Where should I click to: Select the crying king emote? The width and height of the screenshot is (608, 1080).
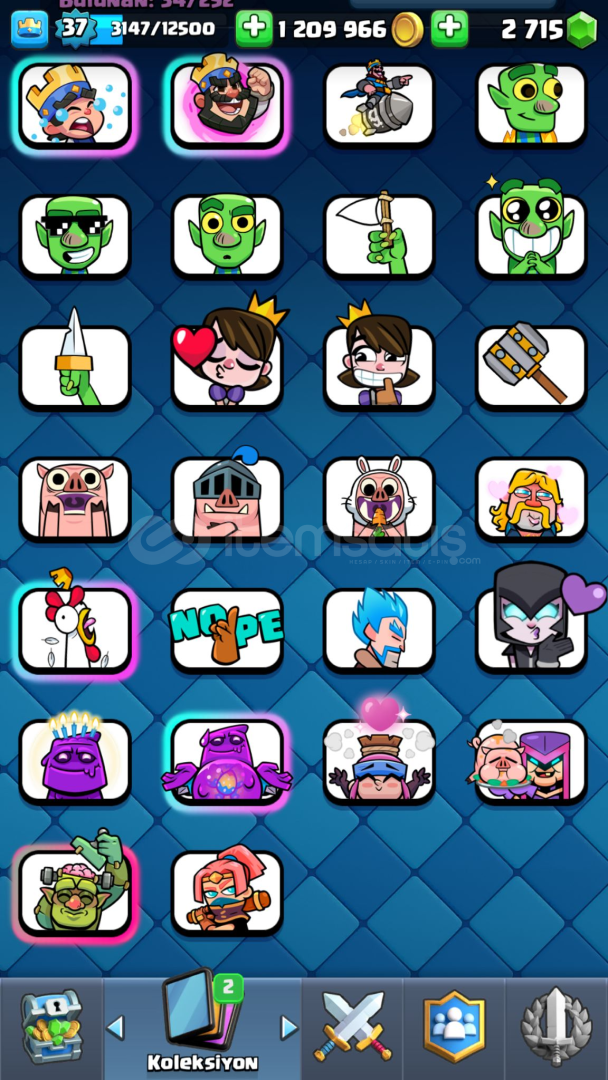pos(75,105)
